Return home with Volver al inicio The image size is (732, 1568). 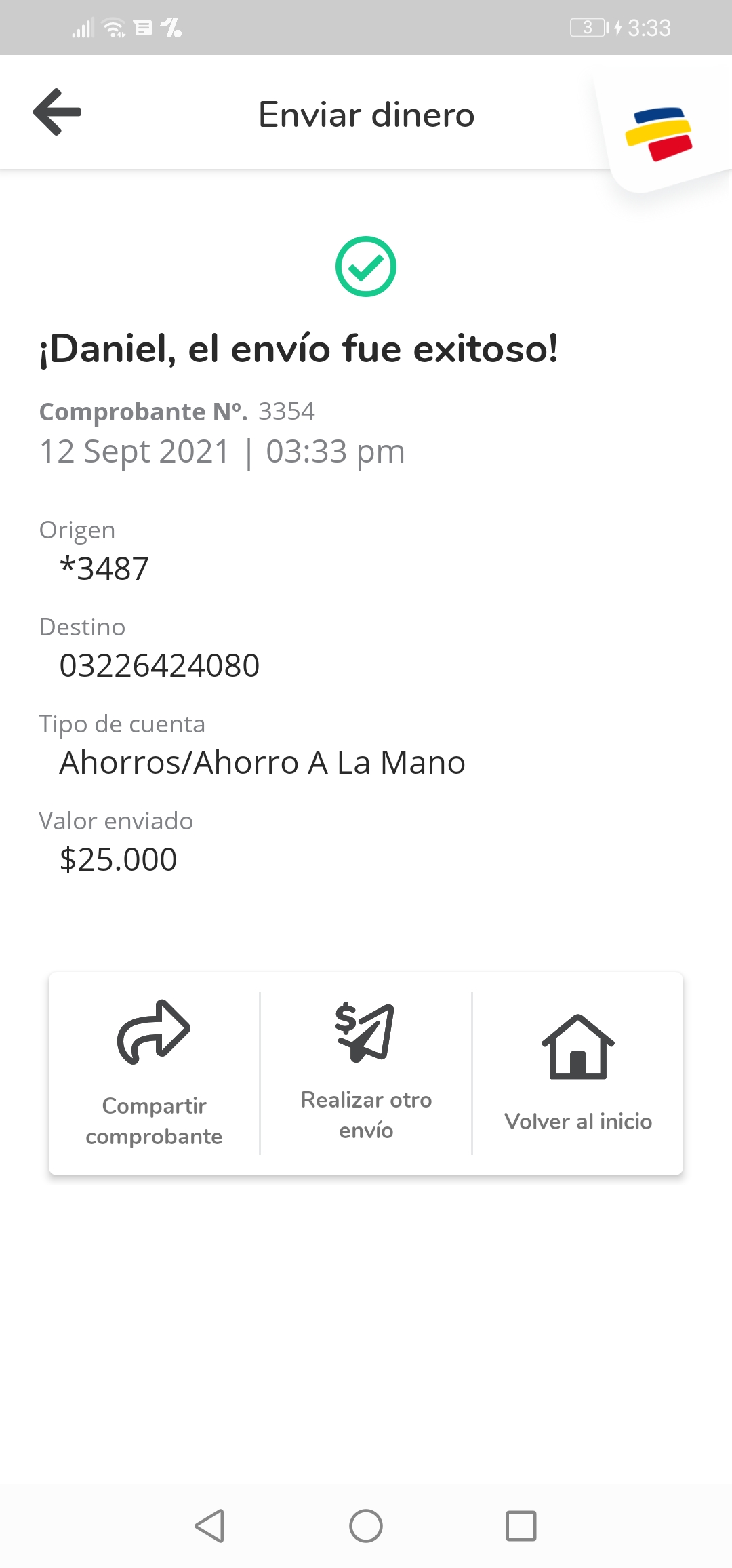tap(577, 1073)
